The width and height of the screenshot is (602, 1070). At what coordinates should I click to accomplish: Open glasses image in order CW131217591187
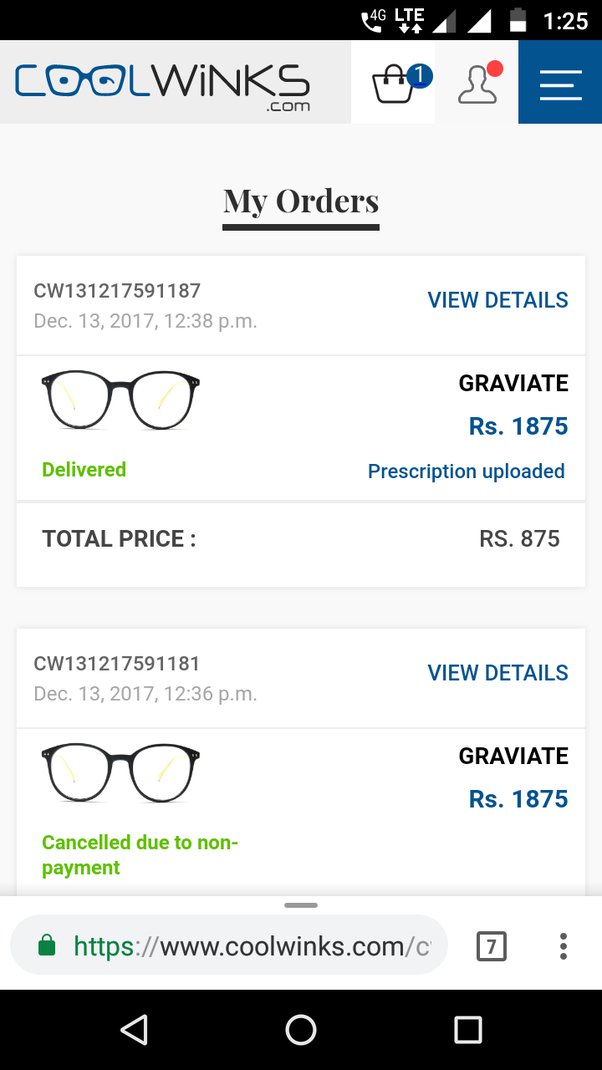coord(121,400)
